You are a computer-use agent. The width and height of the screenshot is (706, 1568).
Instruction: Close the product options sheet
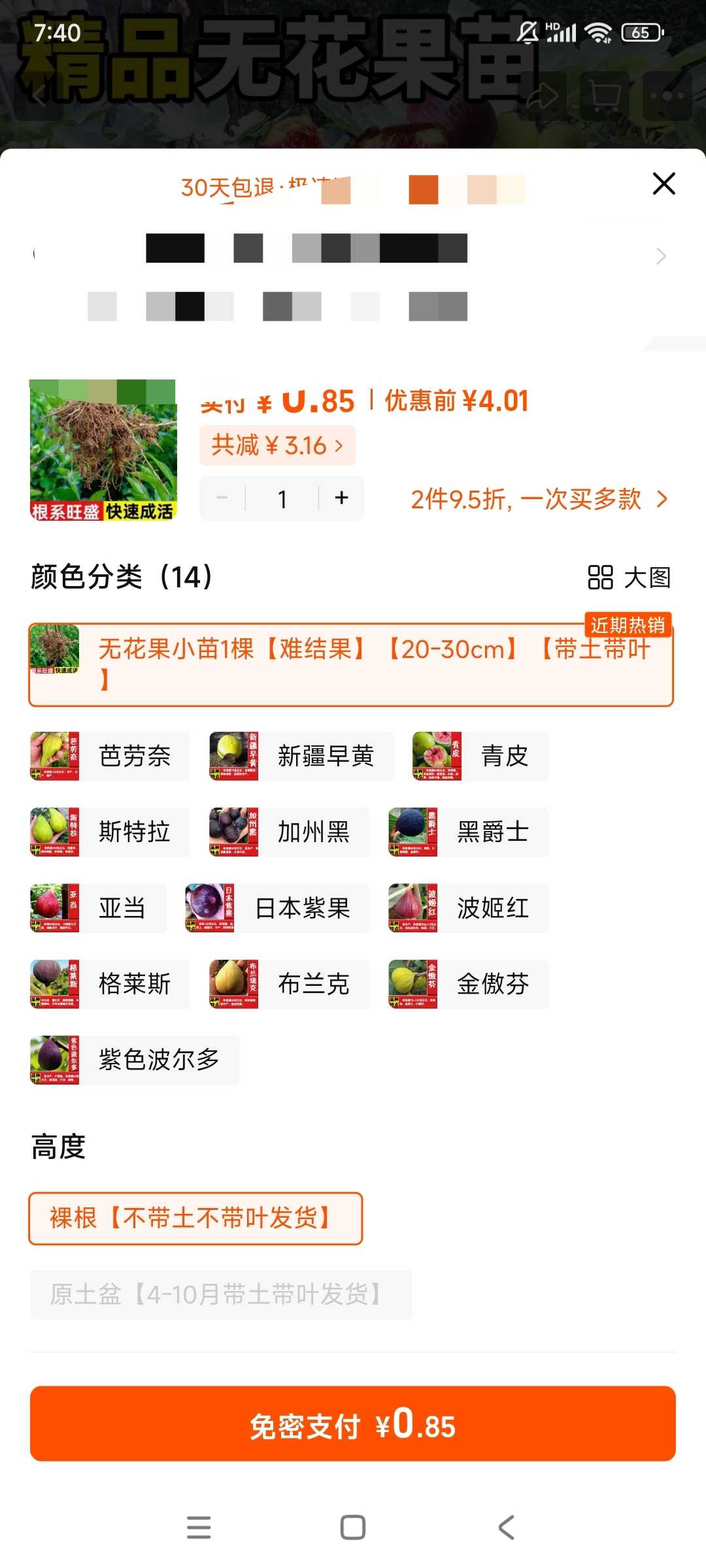664,184
